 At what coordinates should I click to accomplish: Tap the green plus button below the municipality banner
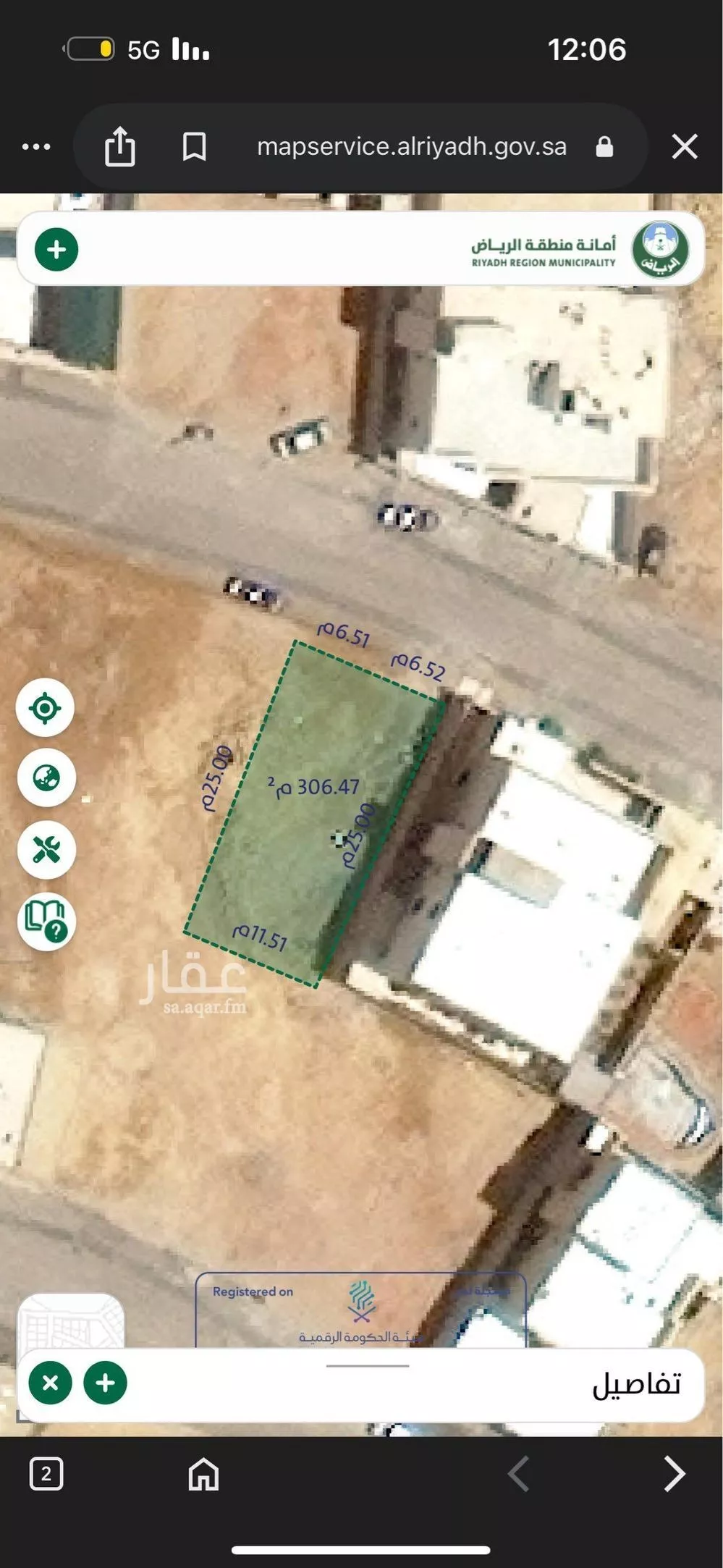point(56,249)
